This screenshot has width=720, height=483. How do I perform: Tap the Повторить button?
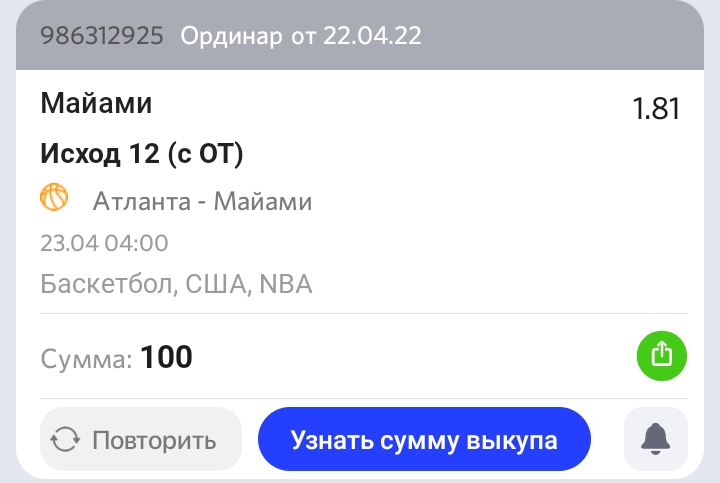(141, 439)
